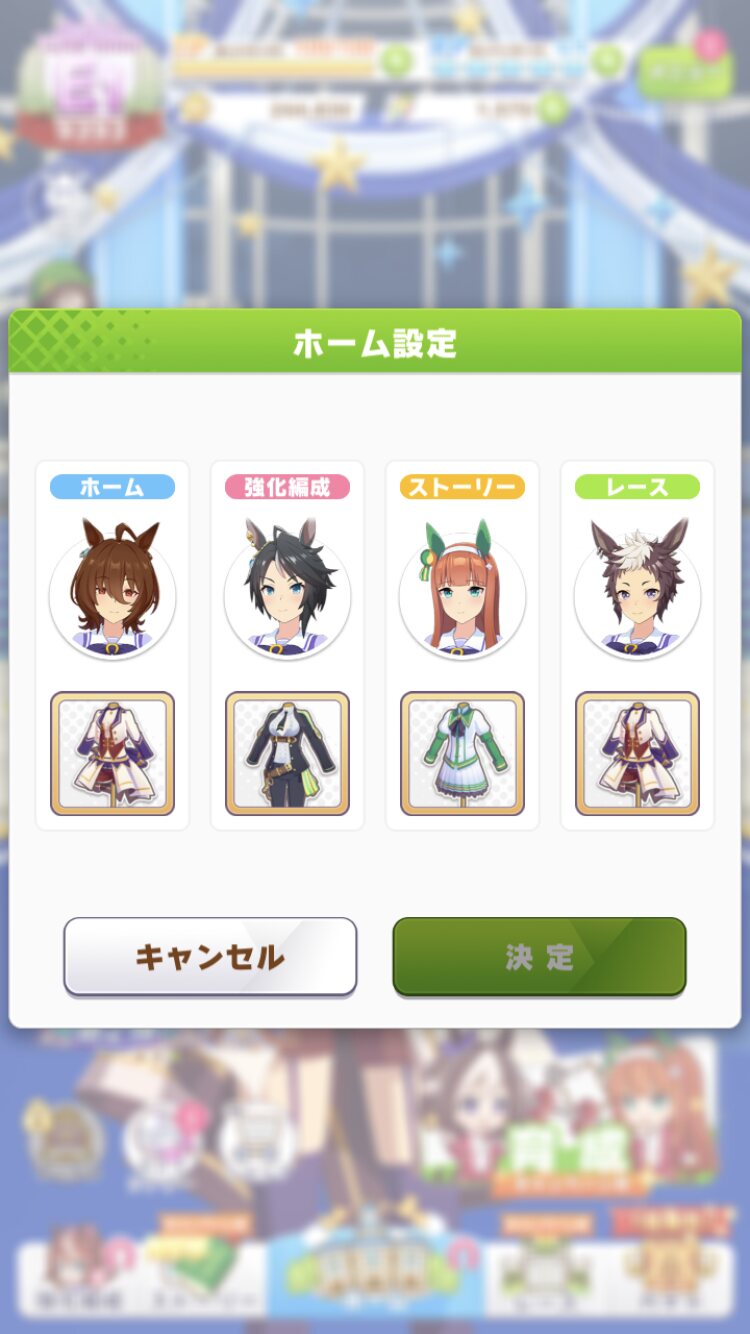750x1334 pixels.
Task: Tap the キャンセル button
Action: 210,956
